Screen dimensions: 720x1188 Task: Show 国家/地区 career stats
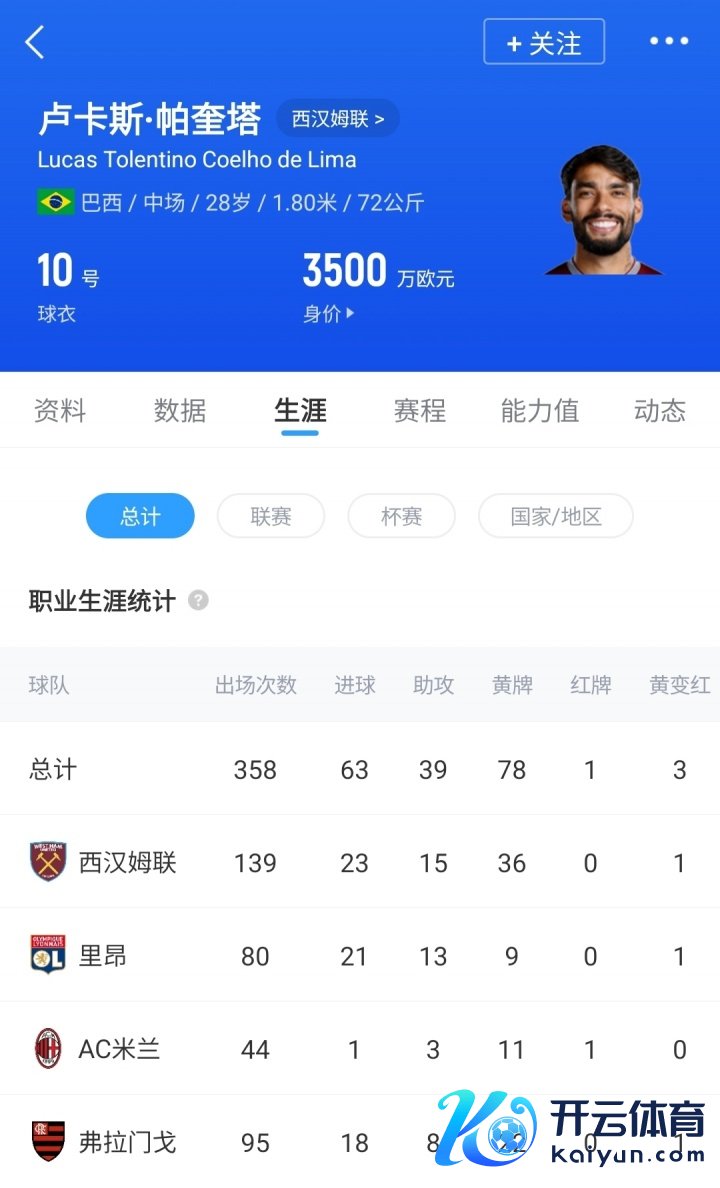(556, 516)
